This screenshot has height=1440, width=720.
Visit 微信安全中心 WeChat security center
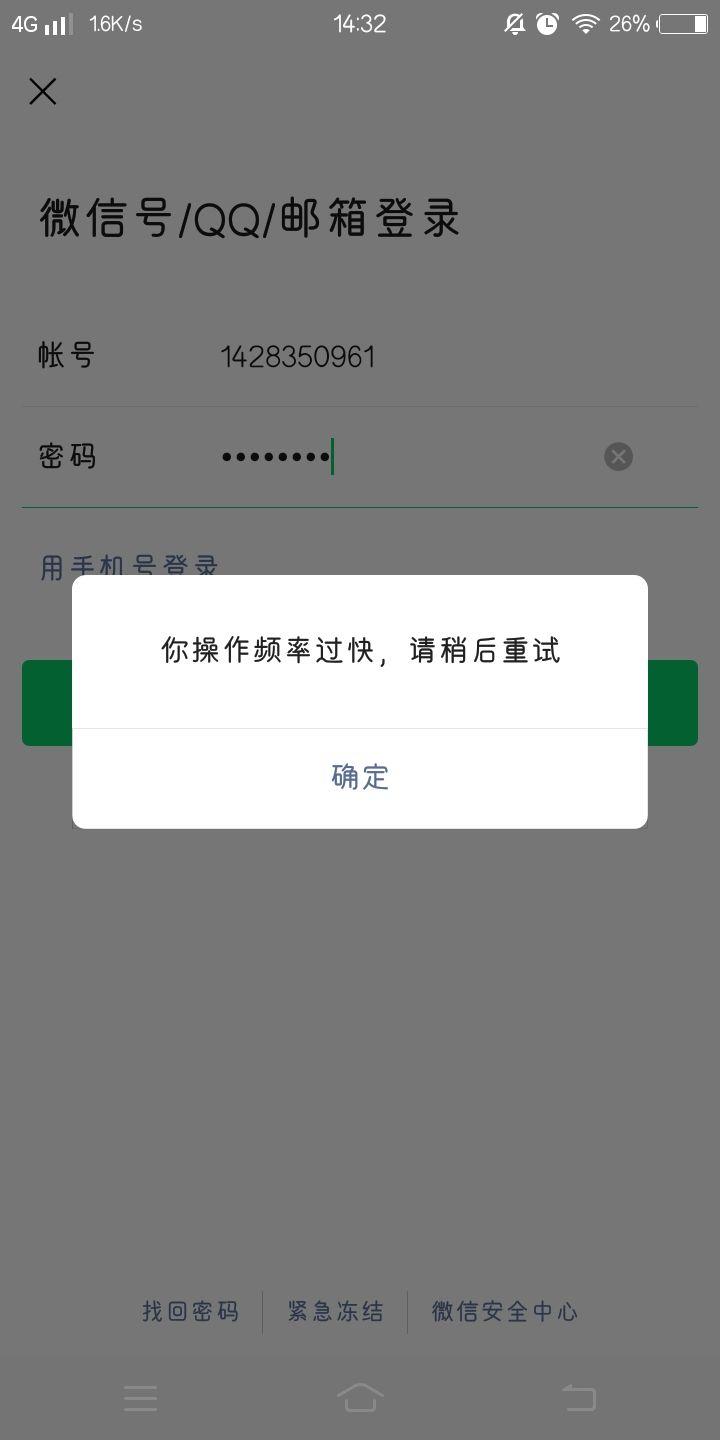point(504,1311)
